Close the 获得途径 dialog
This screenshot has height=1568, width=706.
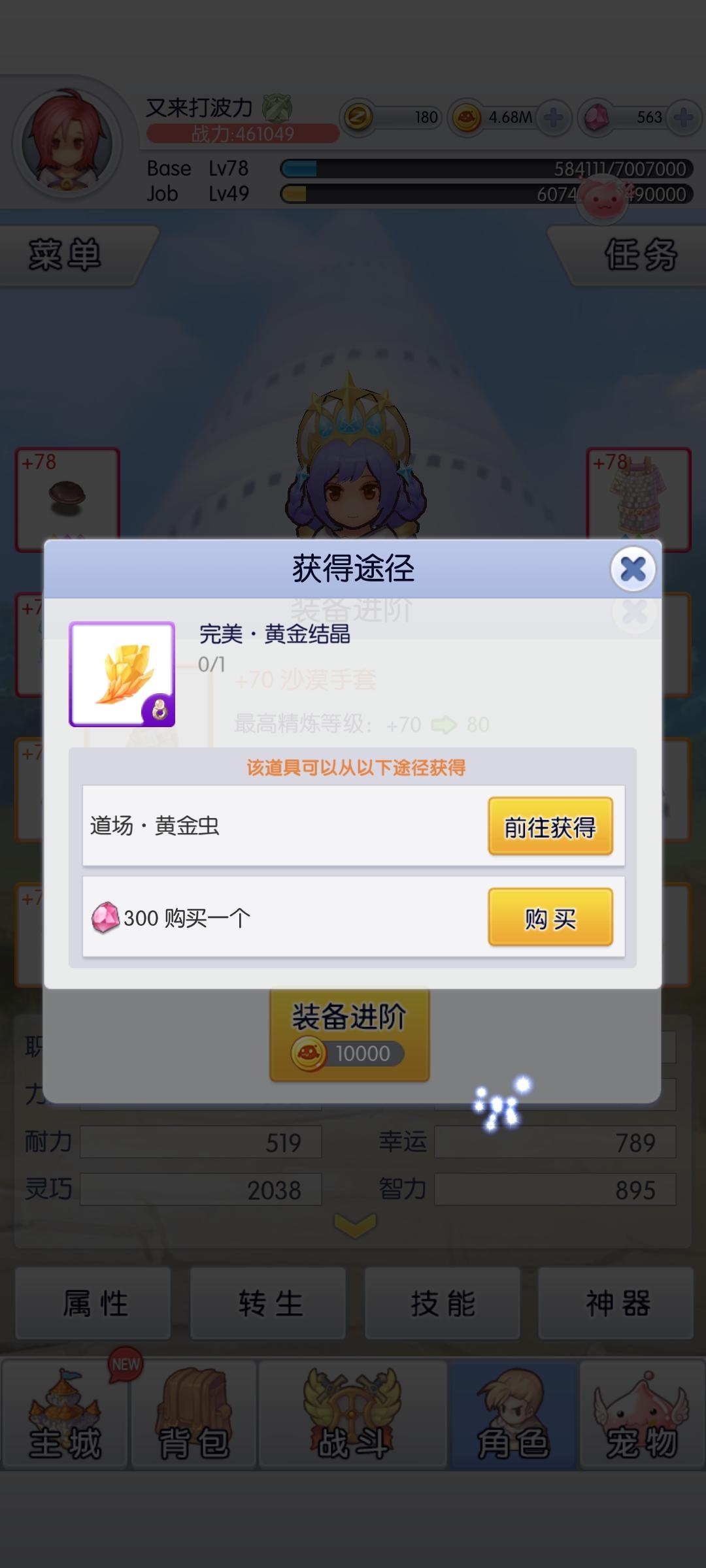(x=631, y=568)
